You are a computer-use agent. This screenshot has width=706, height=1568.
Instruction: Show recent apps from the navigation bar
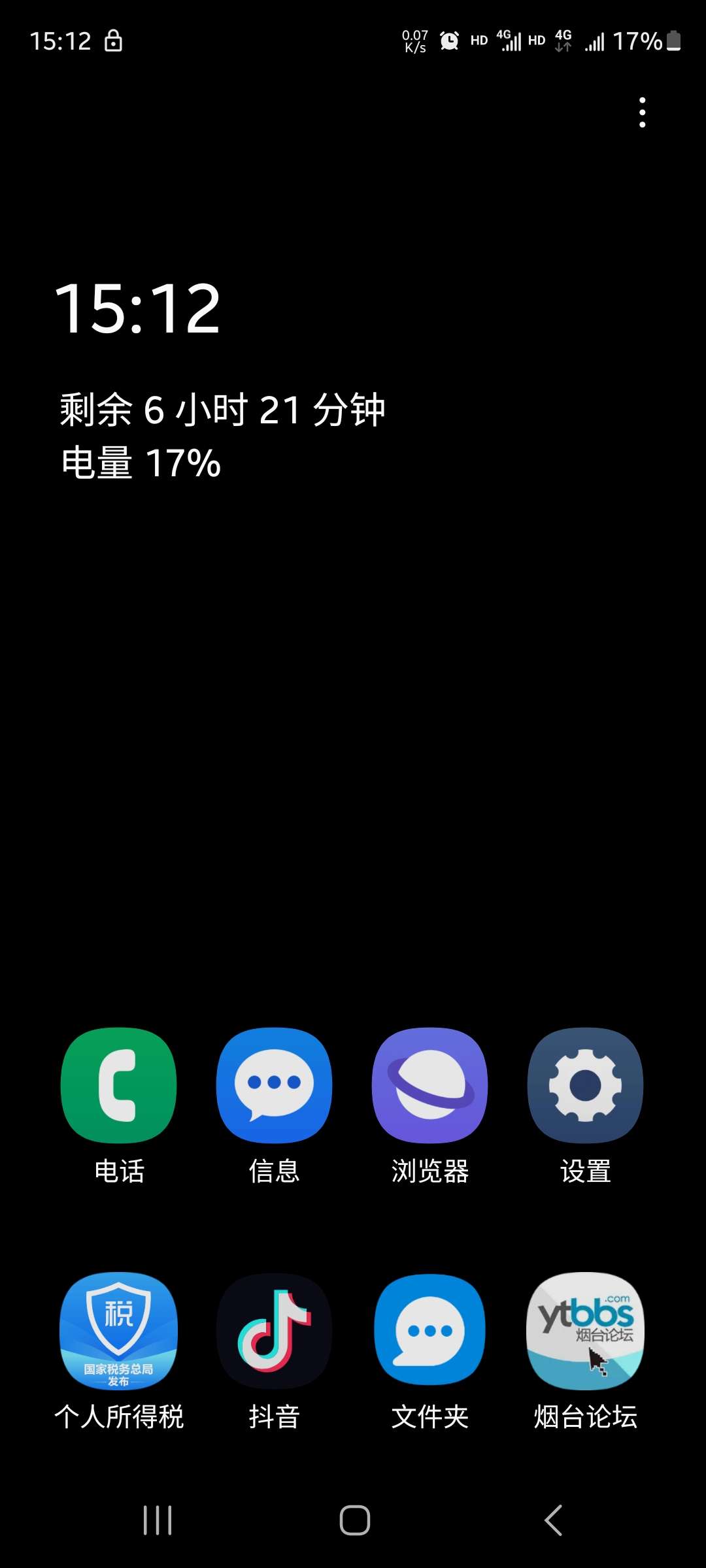coord(158,1520)
